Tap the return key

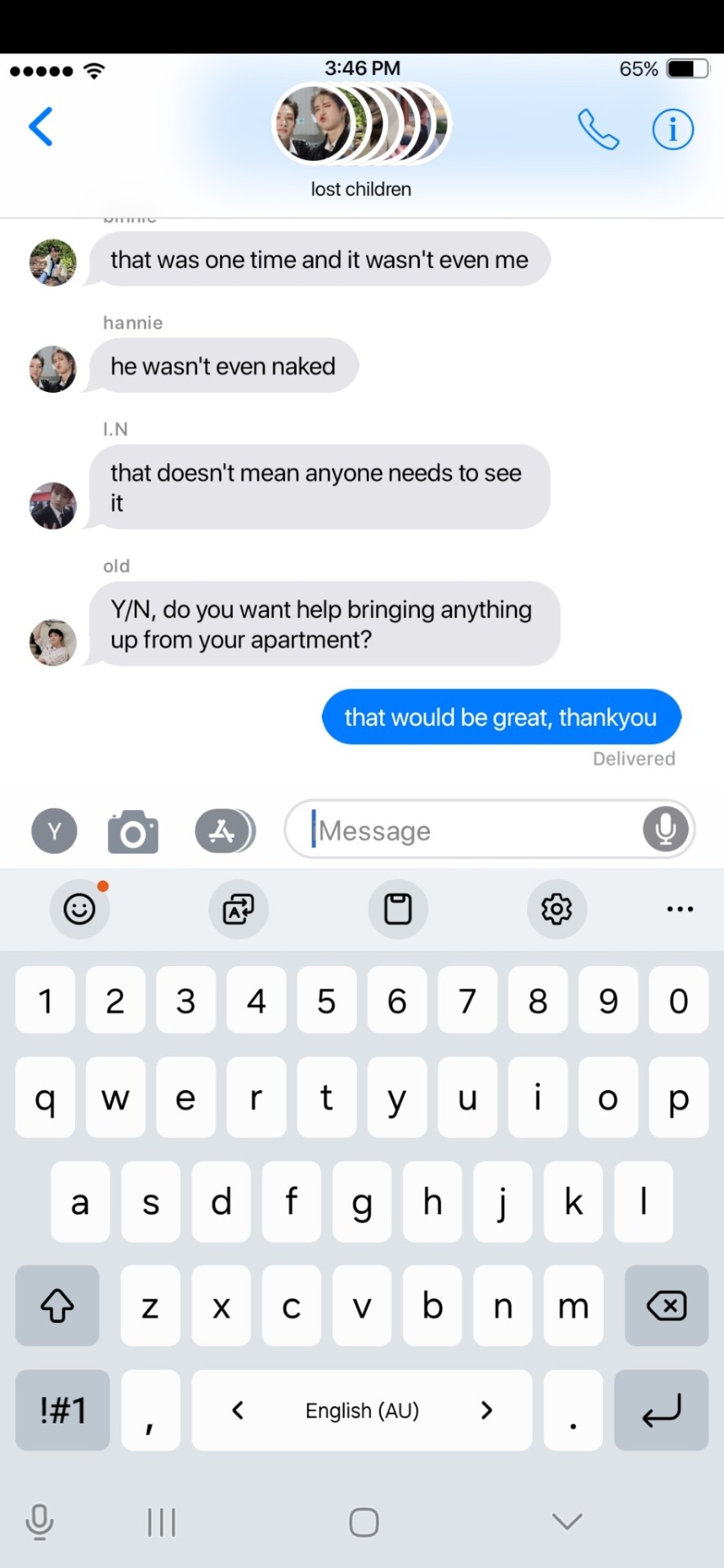(x=661, y=1410)
